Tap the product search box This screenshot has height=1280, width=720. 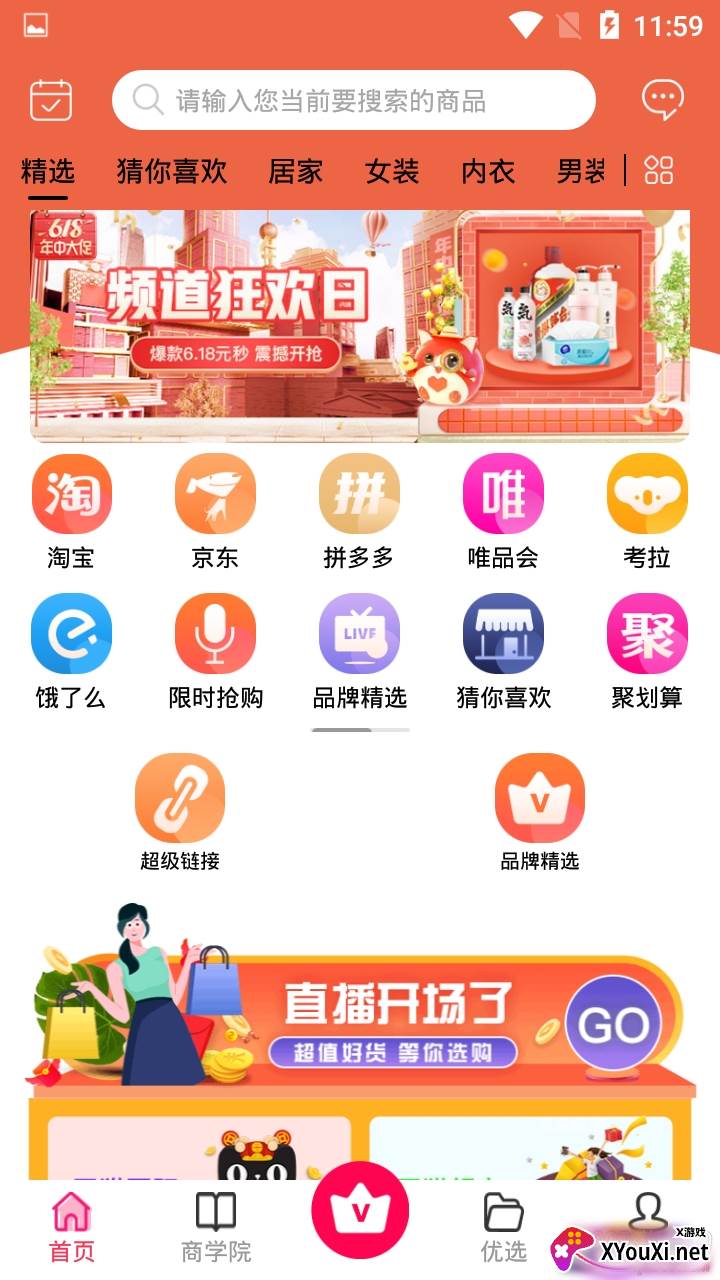(353, 100)
